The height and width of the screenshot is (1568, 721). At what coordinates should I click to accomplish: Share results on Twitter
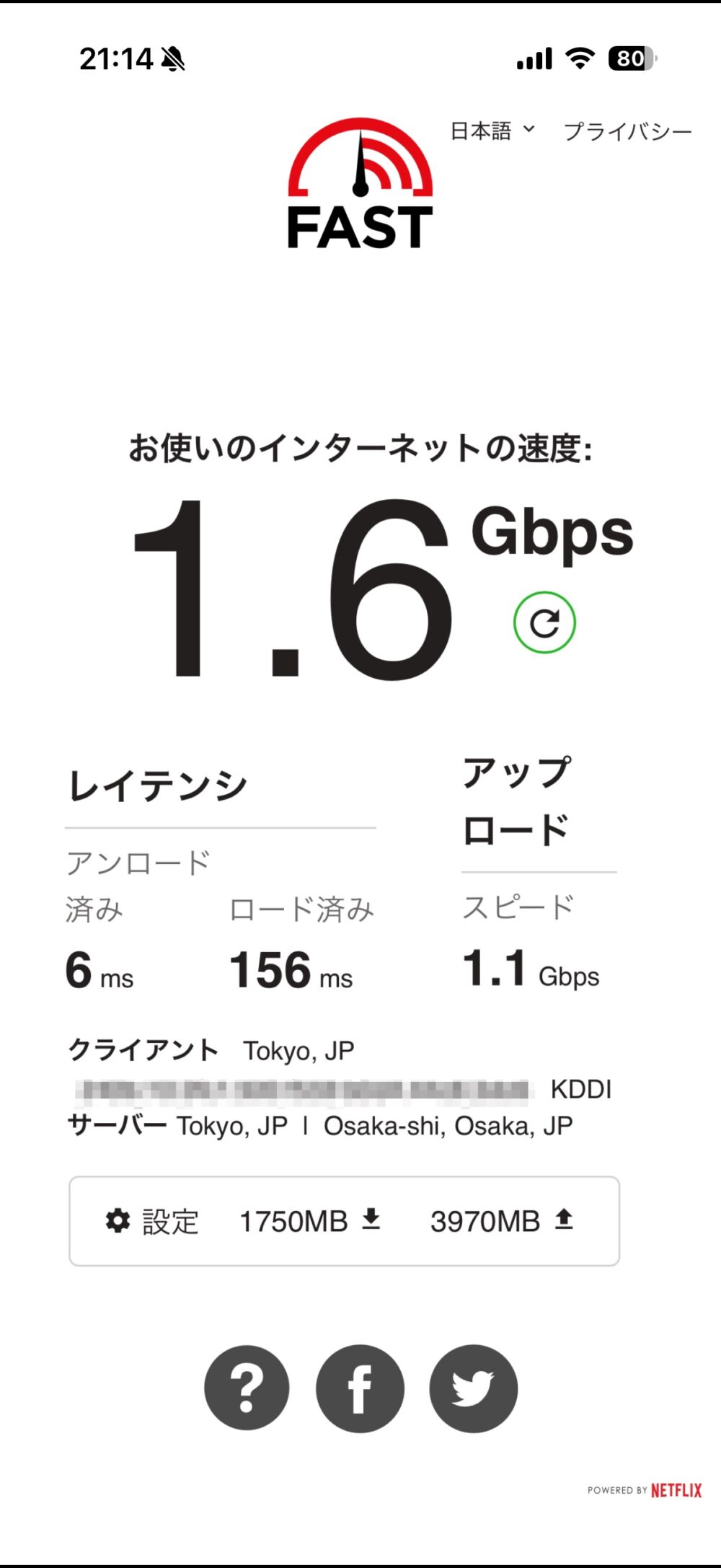coord(473,1388)
